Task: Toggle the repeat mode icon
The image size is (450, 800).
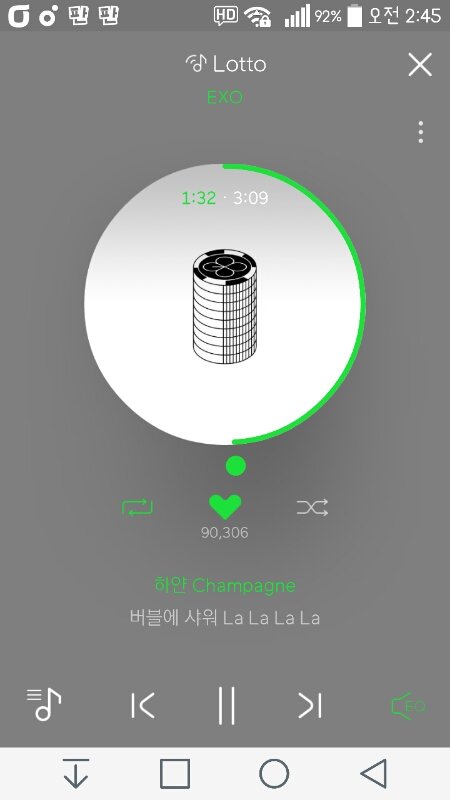Action: click(x=137, y=508)
